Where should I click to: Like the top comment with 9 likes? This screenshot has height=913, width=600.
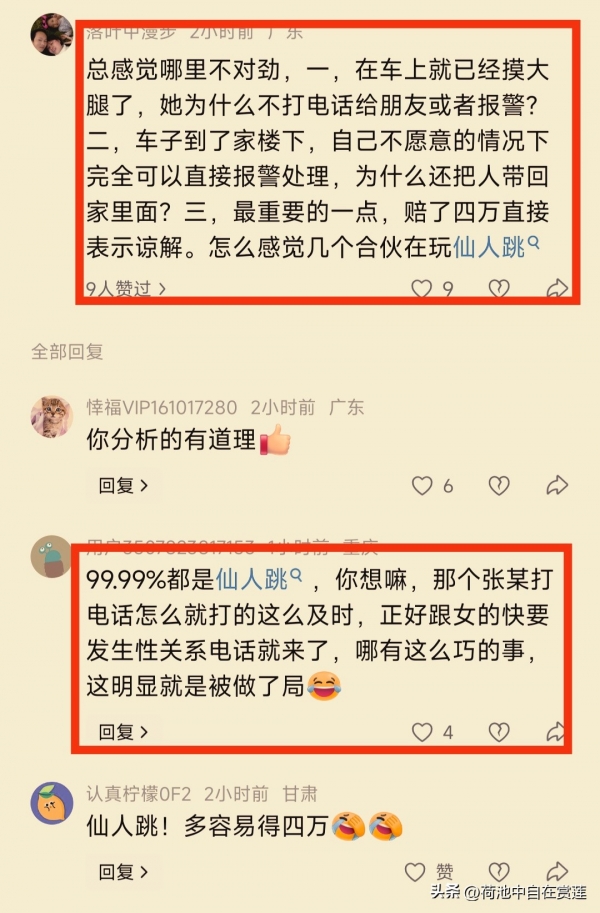(423, 289)
